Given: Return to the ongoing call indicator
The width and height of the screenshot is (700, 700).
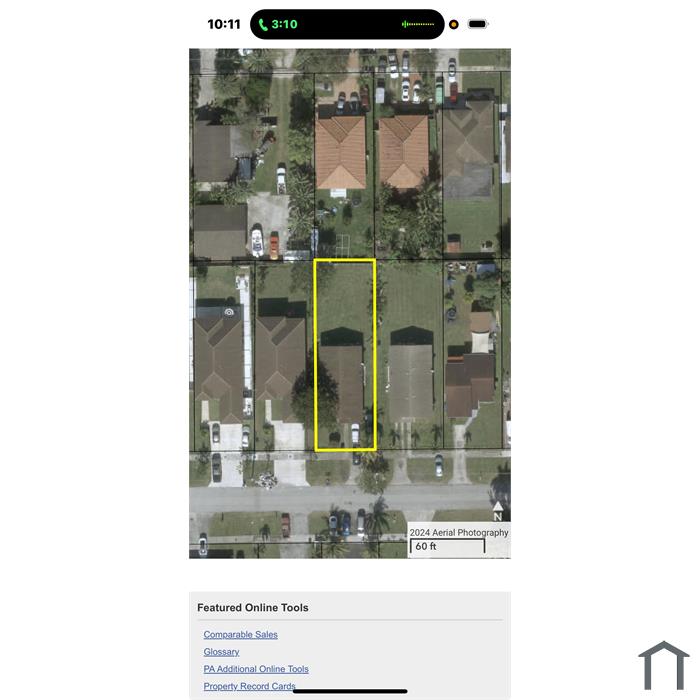Looking at the screenshot, I should click(x=278, y=24).
